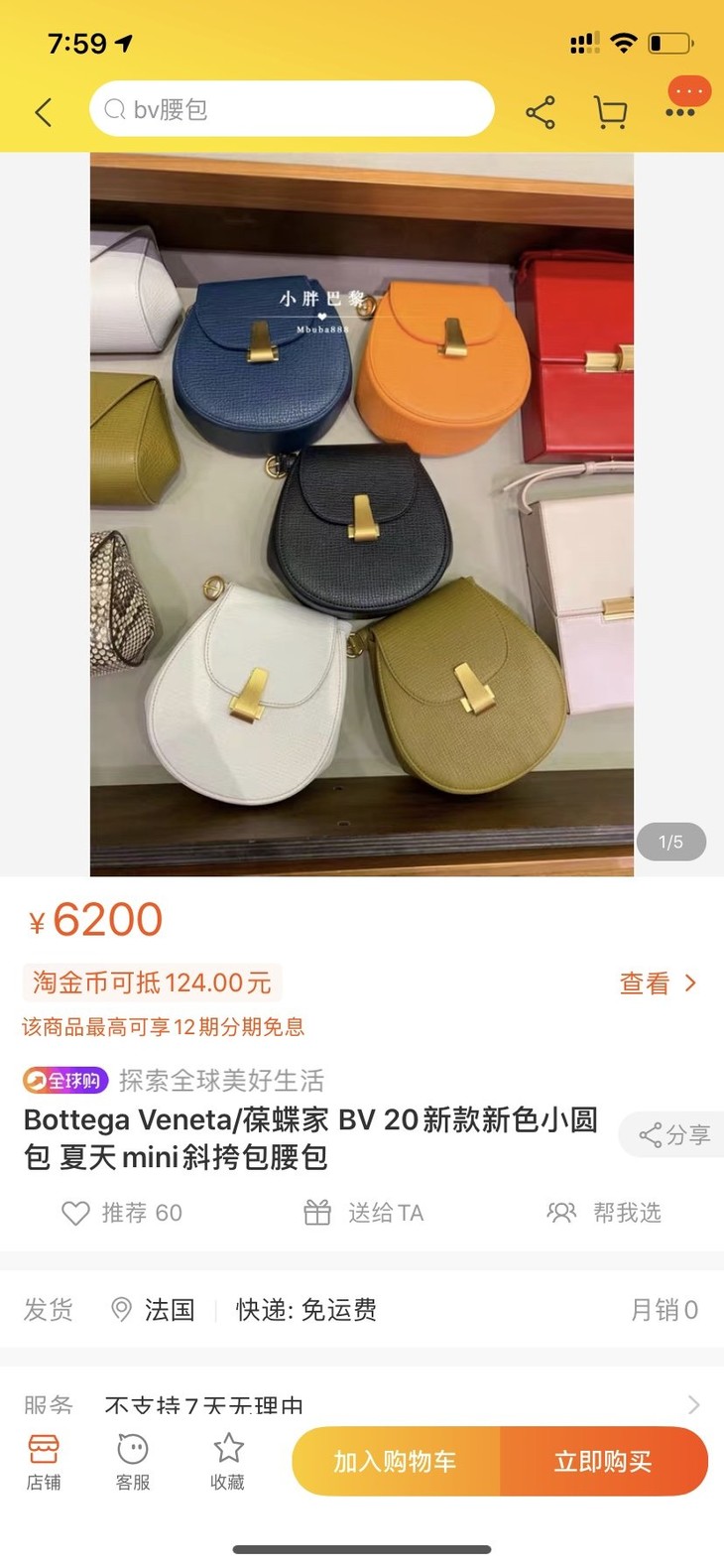The image size is (724, 1568).
Task: Select 帮我选 to ask friends
Action: click(604, 1213)
